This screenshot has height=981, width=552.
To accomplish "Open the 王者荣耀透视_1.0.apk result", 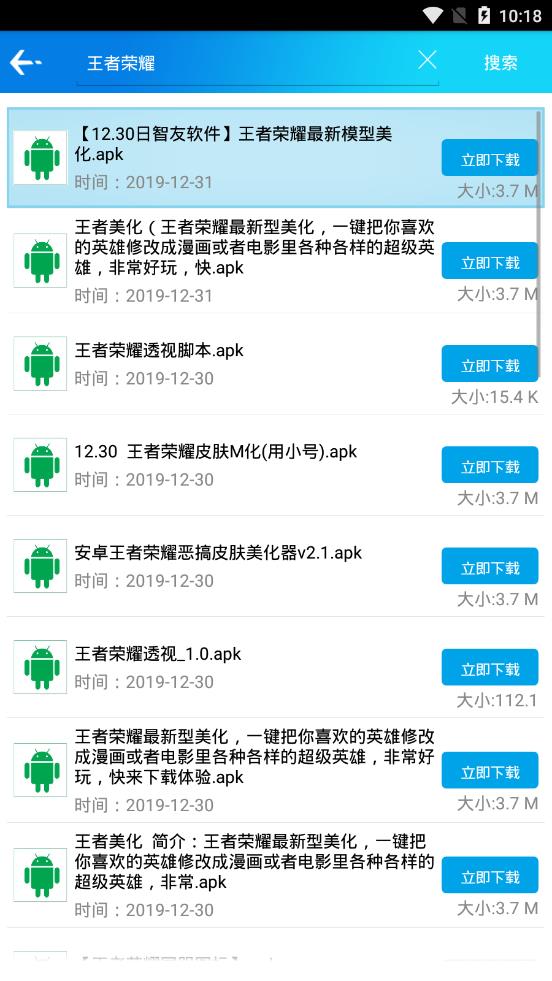I will tap(273, 668).
